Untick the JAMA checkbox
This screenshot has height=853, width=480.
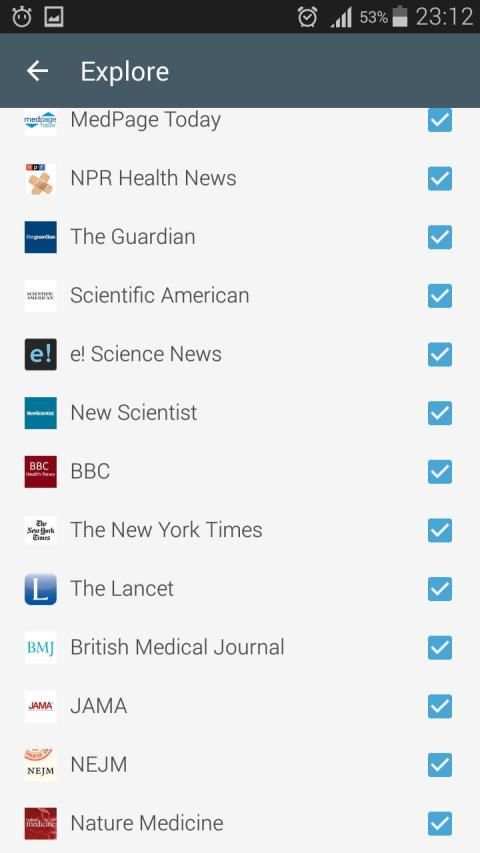coord(440,707)
